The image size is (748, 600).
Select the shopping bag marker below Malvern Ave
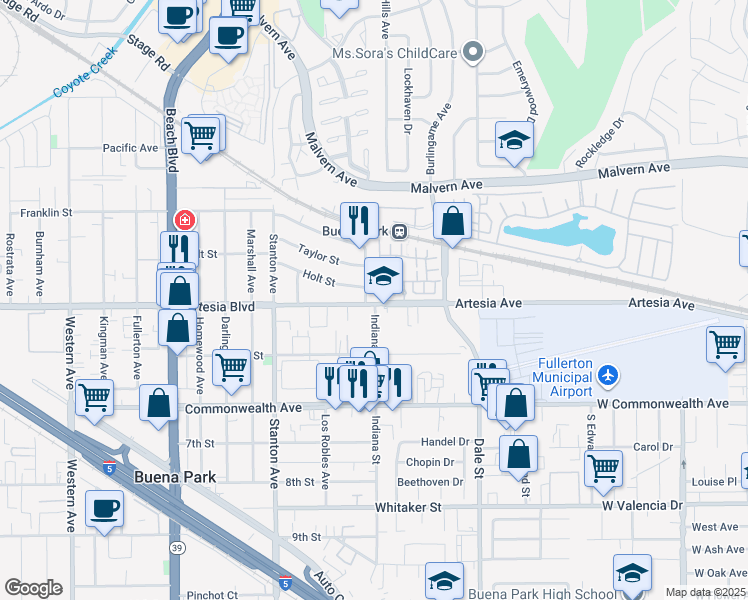453,221
